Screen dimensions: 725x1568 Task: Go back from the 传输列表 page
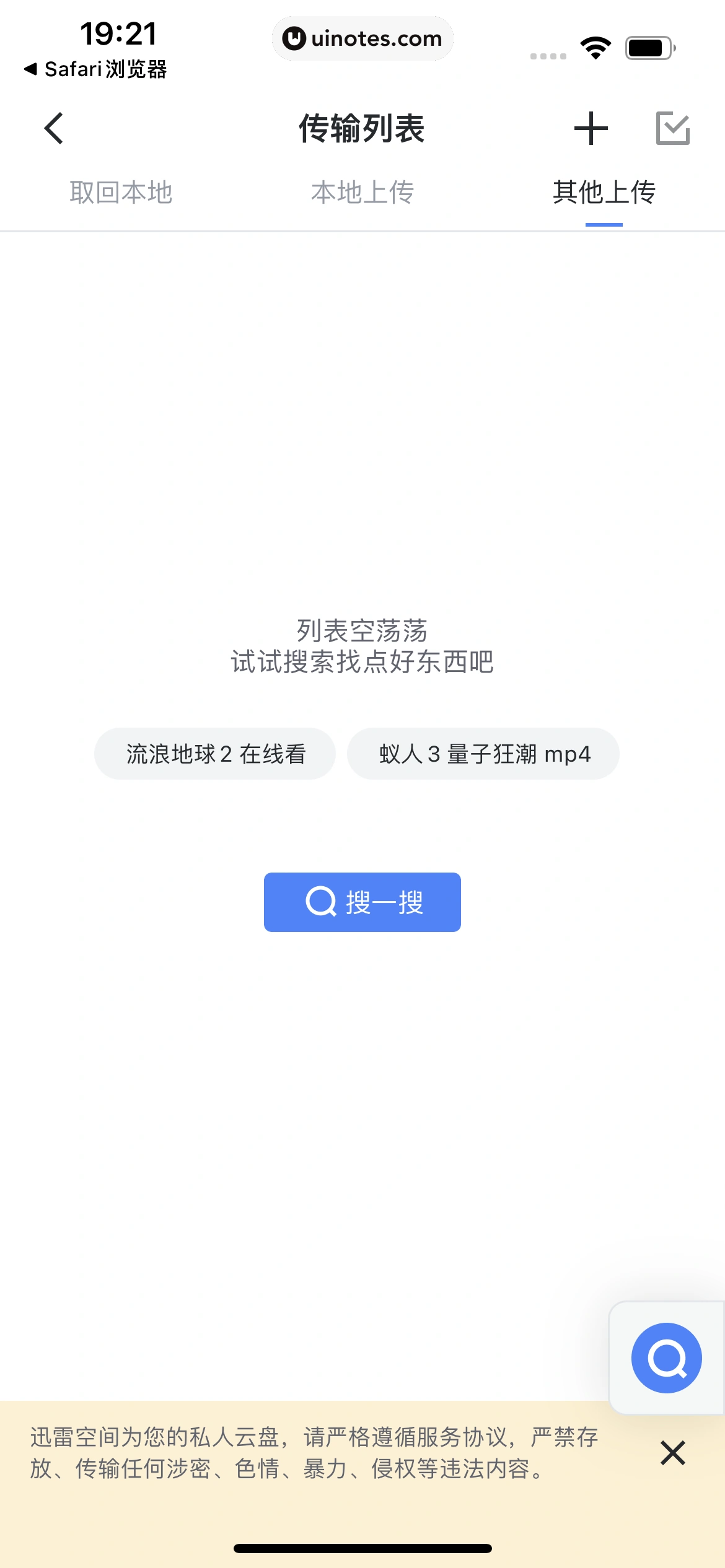pos(55,128)
